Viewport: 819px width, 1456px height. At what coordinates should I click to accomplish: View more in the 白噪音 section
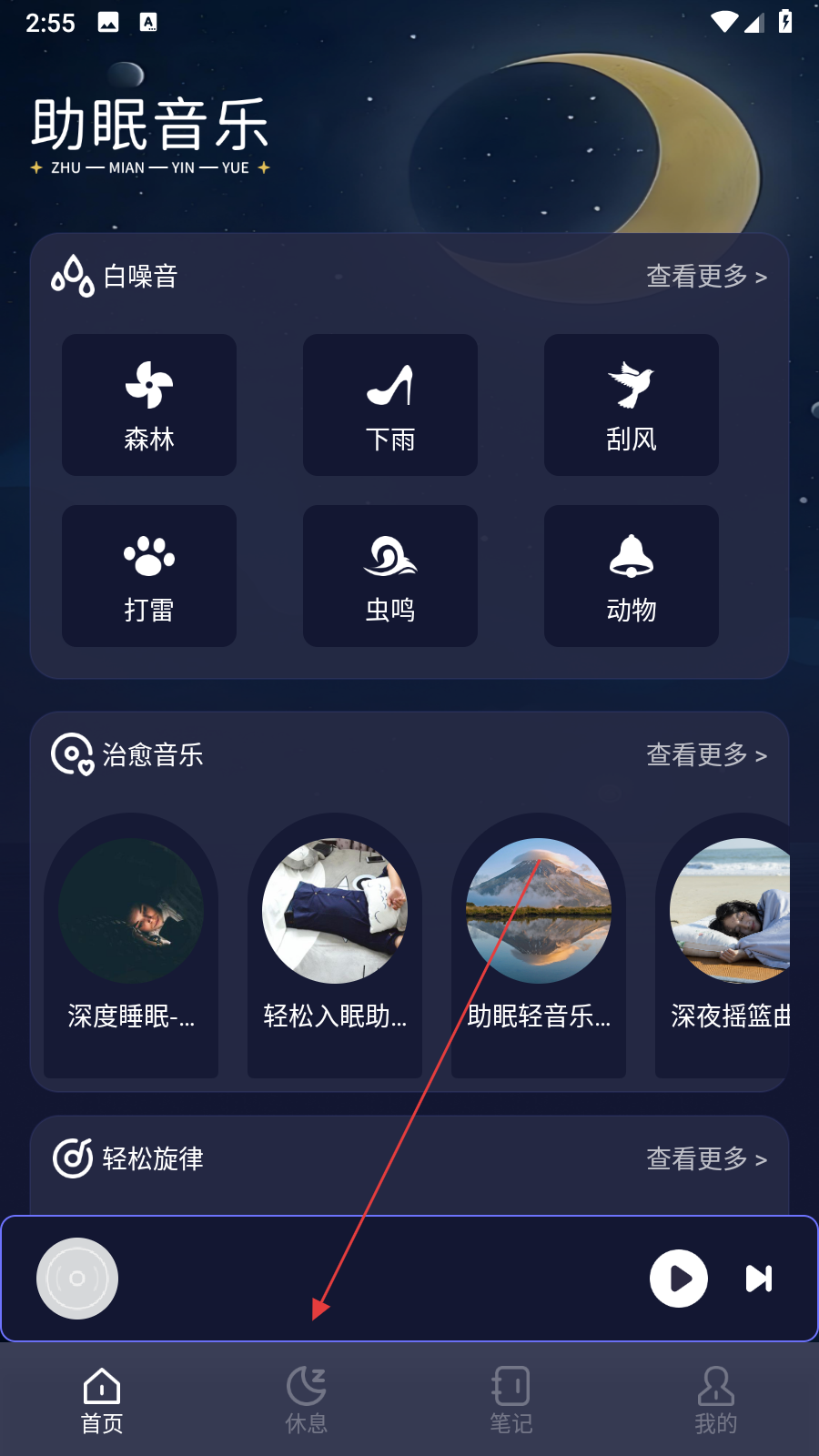point(706,276)
